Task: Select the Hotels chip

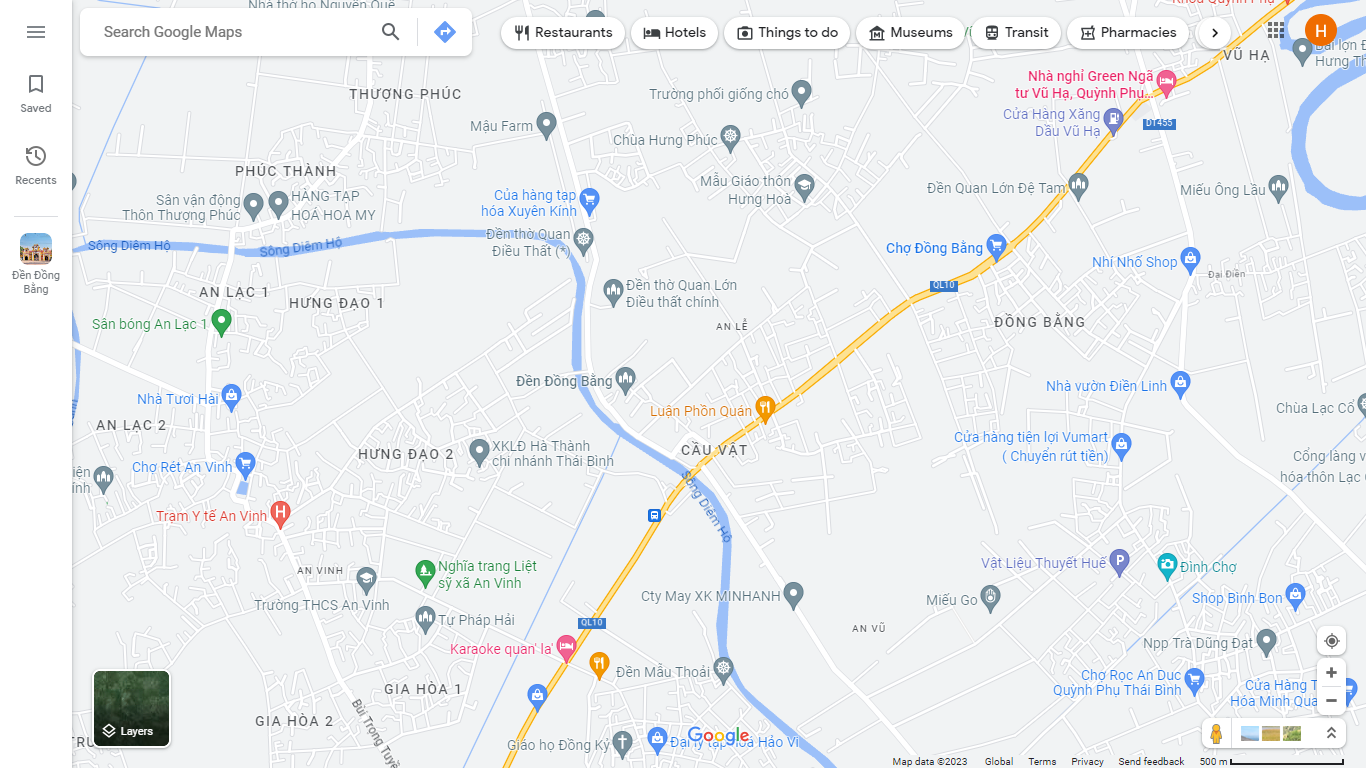Action: [x=674, y=33]
